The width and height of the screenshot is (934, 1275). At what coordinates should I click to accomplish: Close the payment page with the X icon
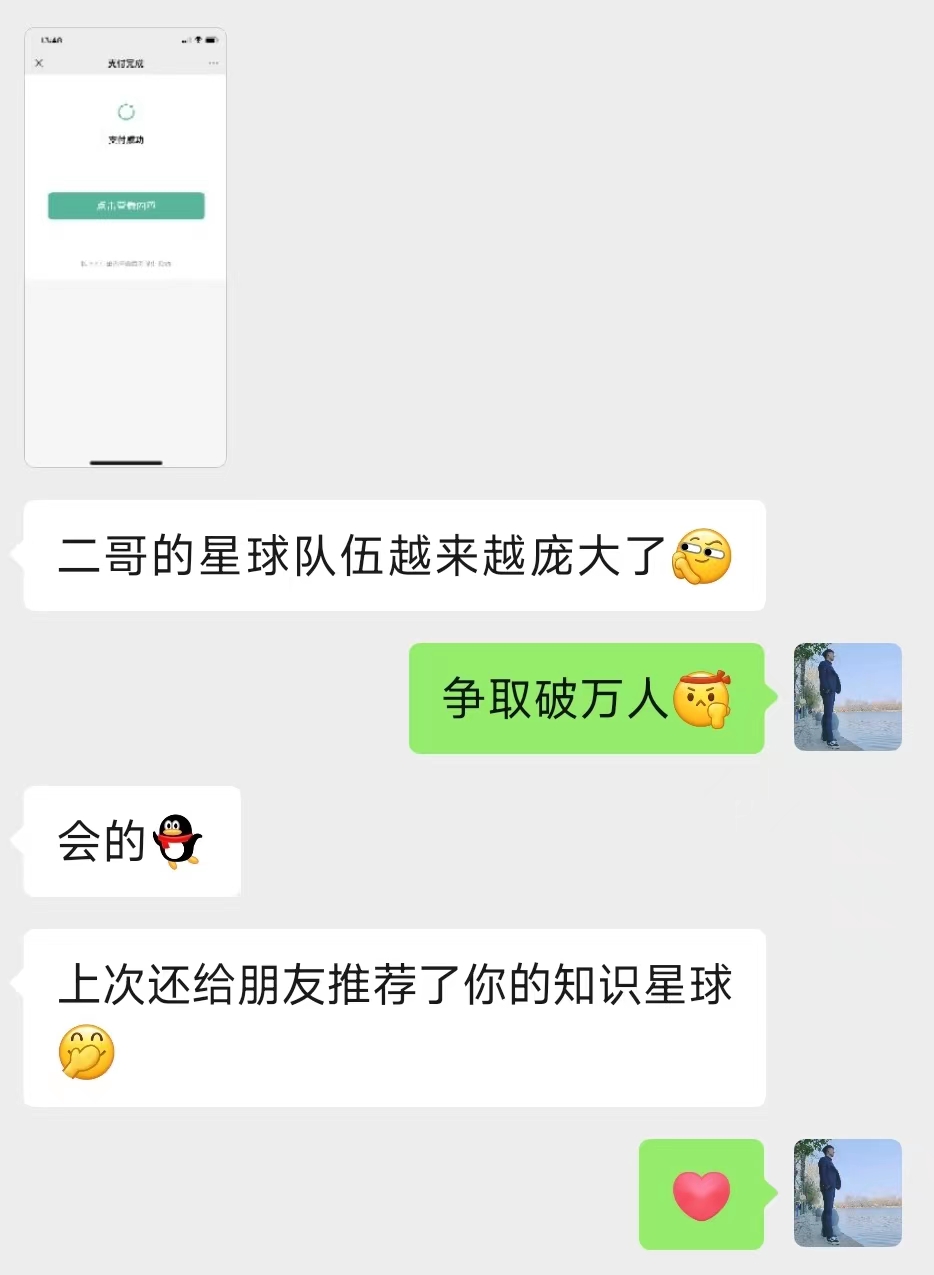point(39,62)
